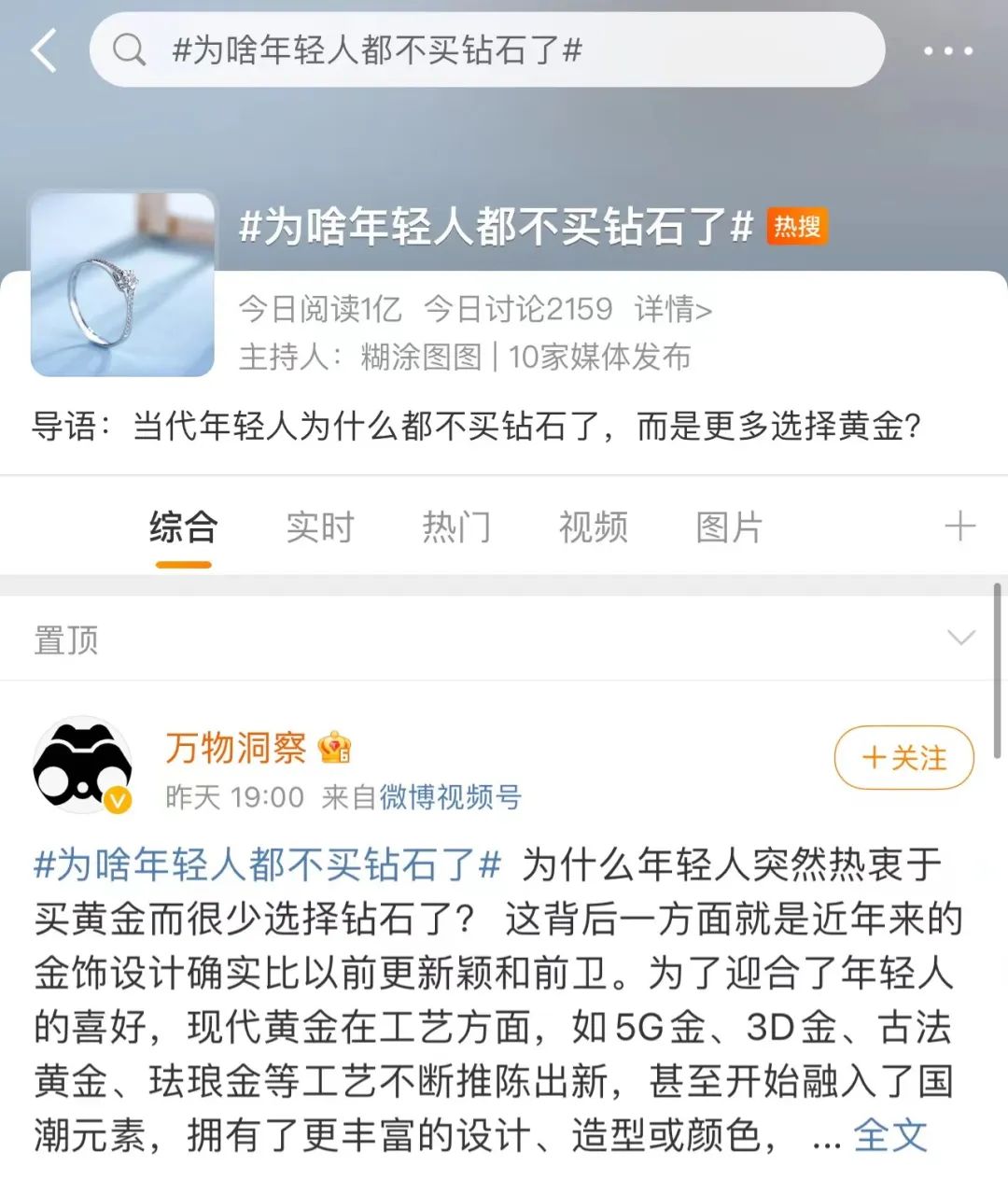This screenshot has height=1180, width=1008.
Task: Select the 热门 tab
Action: (456, 526)
